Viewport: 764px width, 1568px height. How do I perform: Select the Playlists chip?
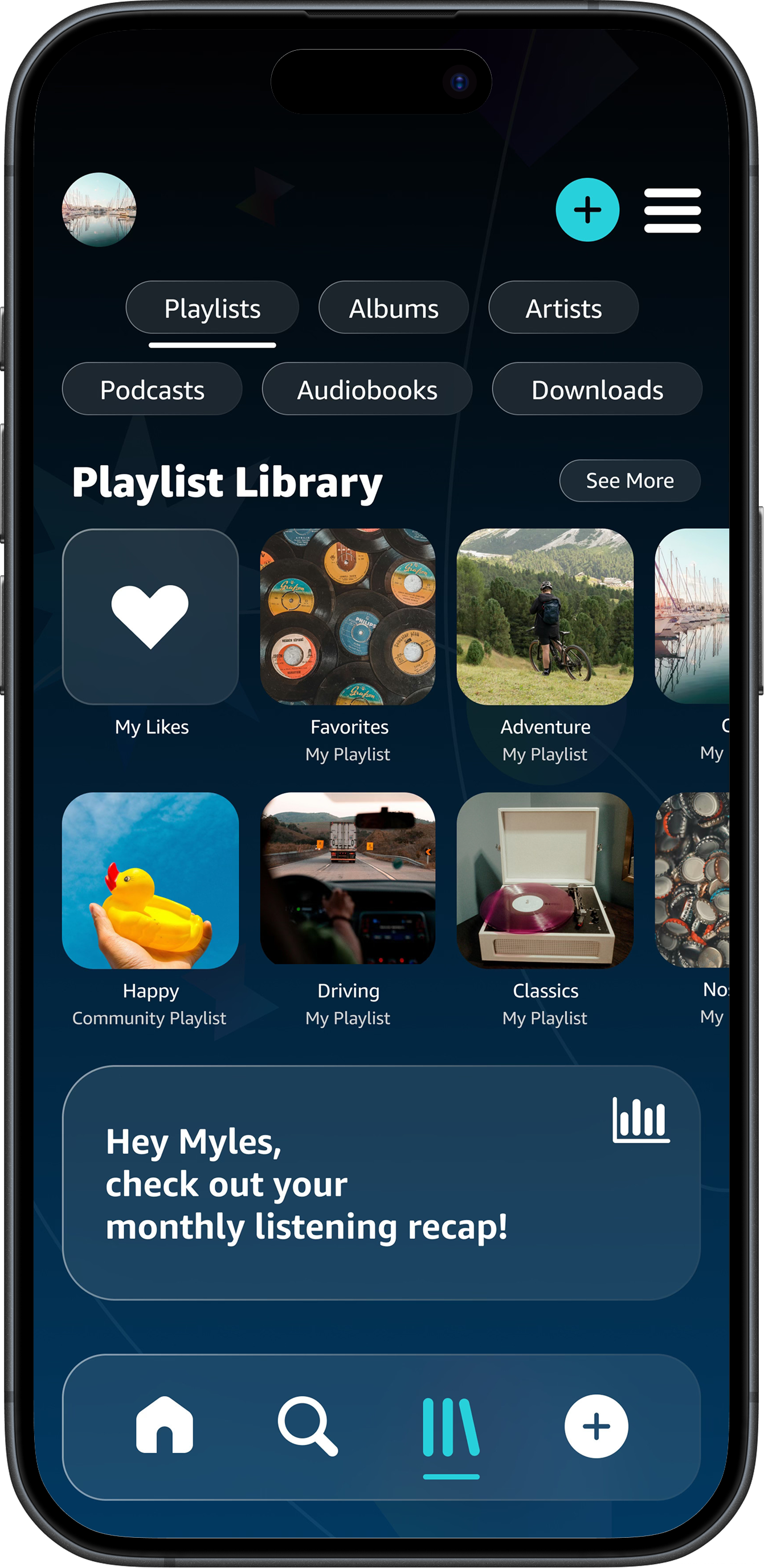pyautogui.click(x=212, y=308)
